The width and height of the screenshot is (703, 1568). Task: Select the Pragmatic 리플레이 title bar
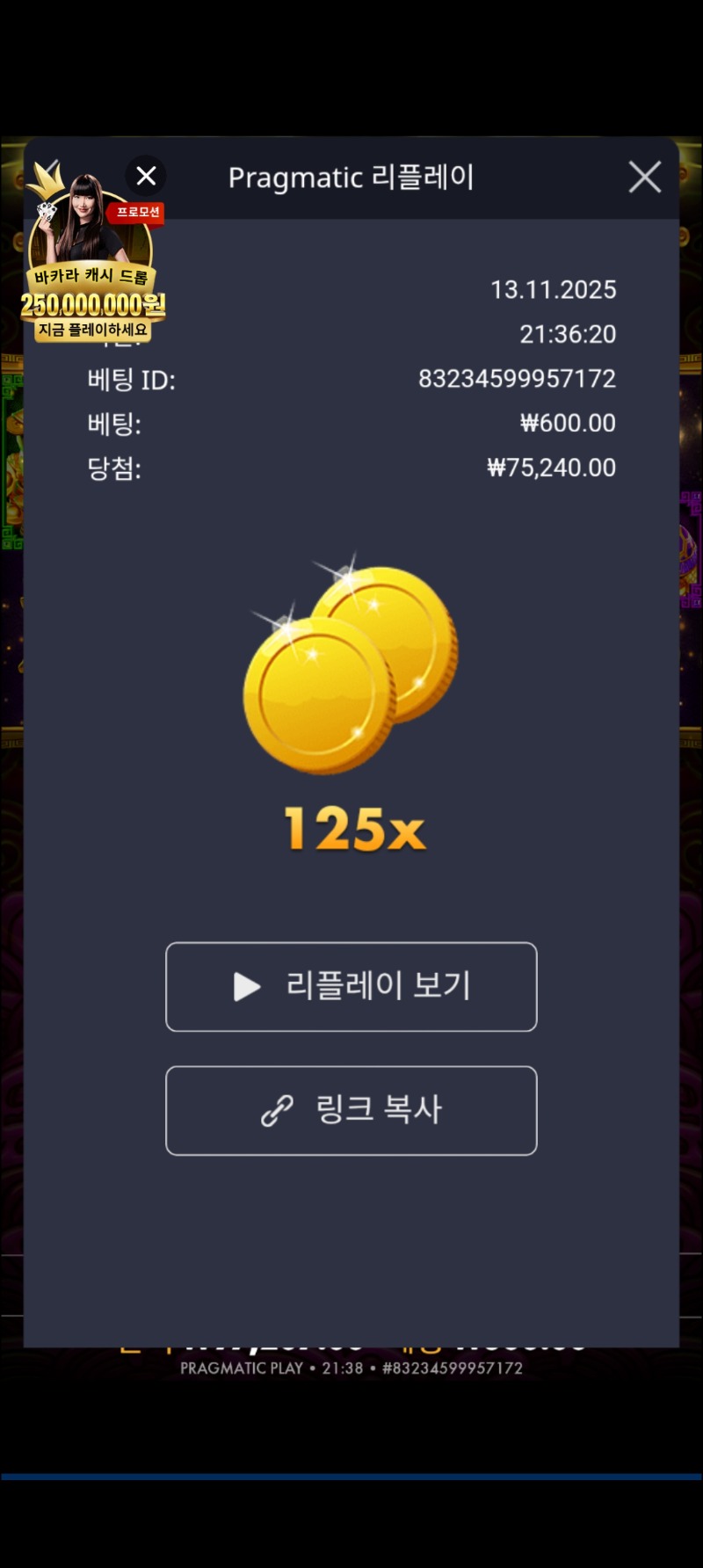(351, 177)
